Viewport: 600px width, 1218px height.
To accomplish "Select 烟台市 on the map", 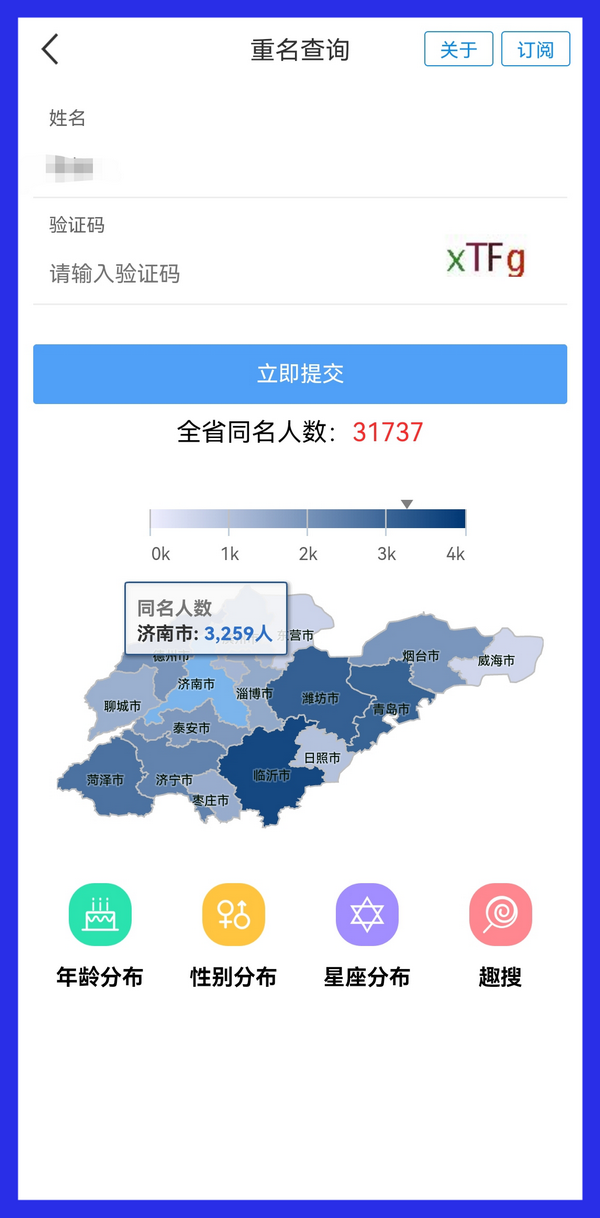I will (421, 656).
